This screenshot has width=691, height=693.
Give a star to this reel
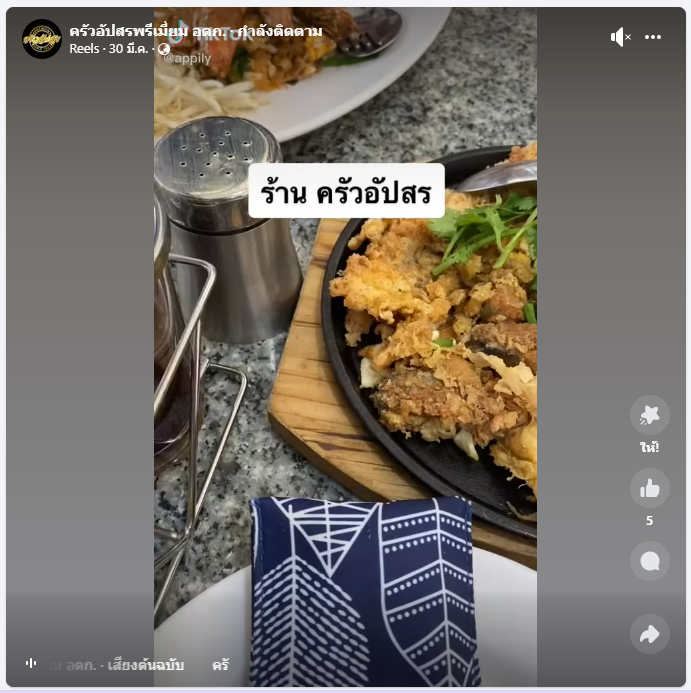pos(650,414)
